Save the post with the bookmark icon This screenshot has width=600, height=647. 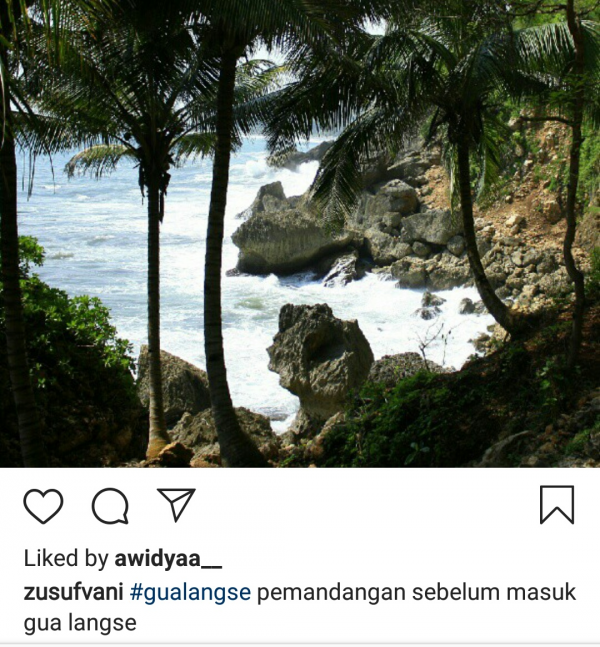pos(557,505)
